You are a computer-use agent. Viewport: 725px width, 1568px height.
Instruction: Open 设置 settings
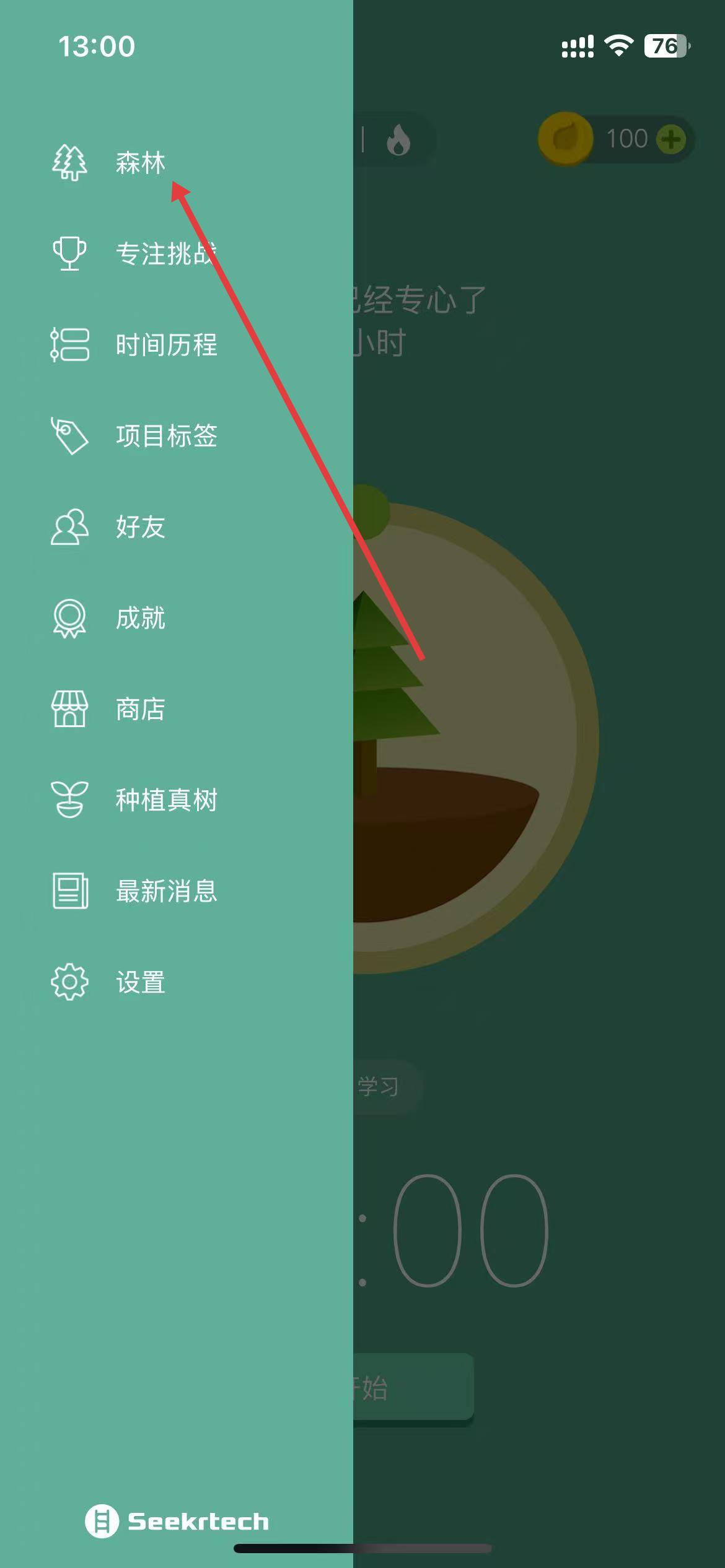139,982
